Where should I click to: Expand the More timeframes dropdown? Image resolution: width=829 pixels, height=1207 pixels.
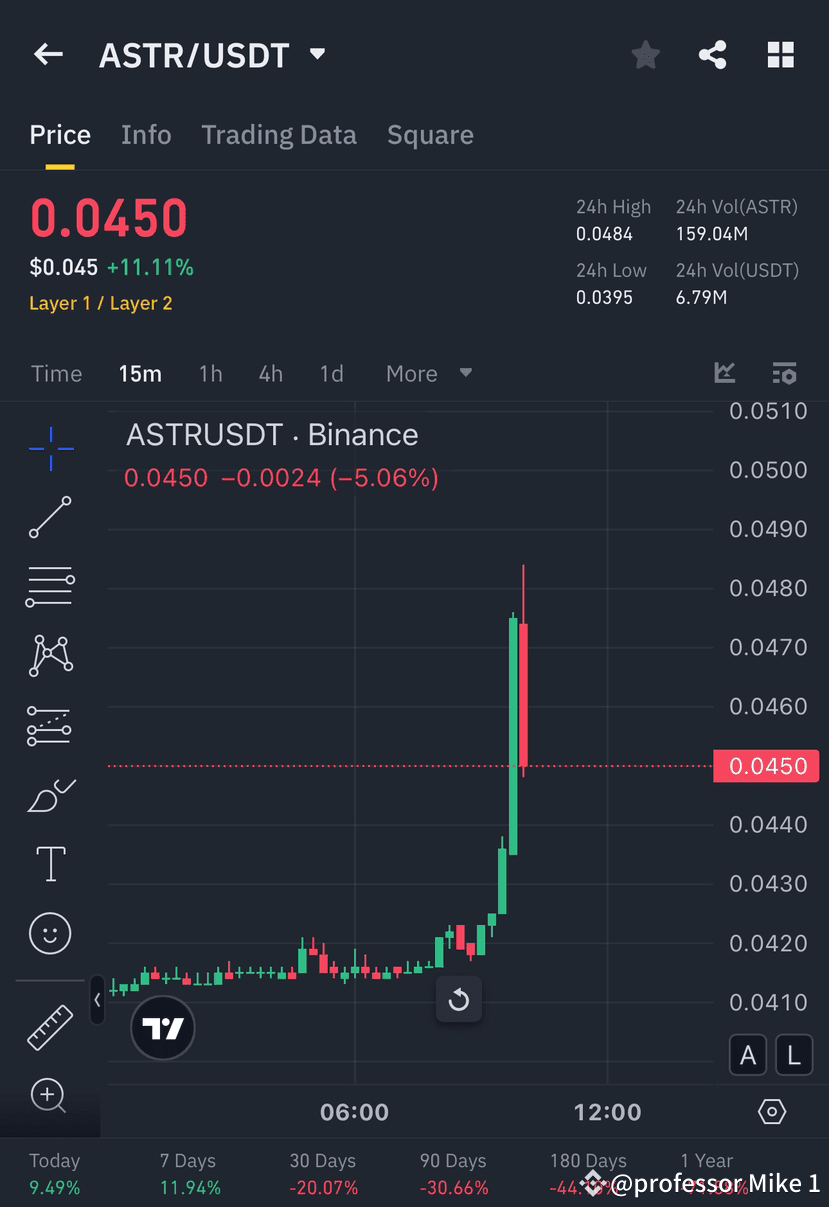coord(427,373)
